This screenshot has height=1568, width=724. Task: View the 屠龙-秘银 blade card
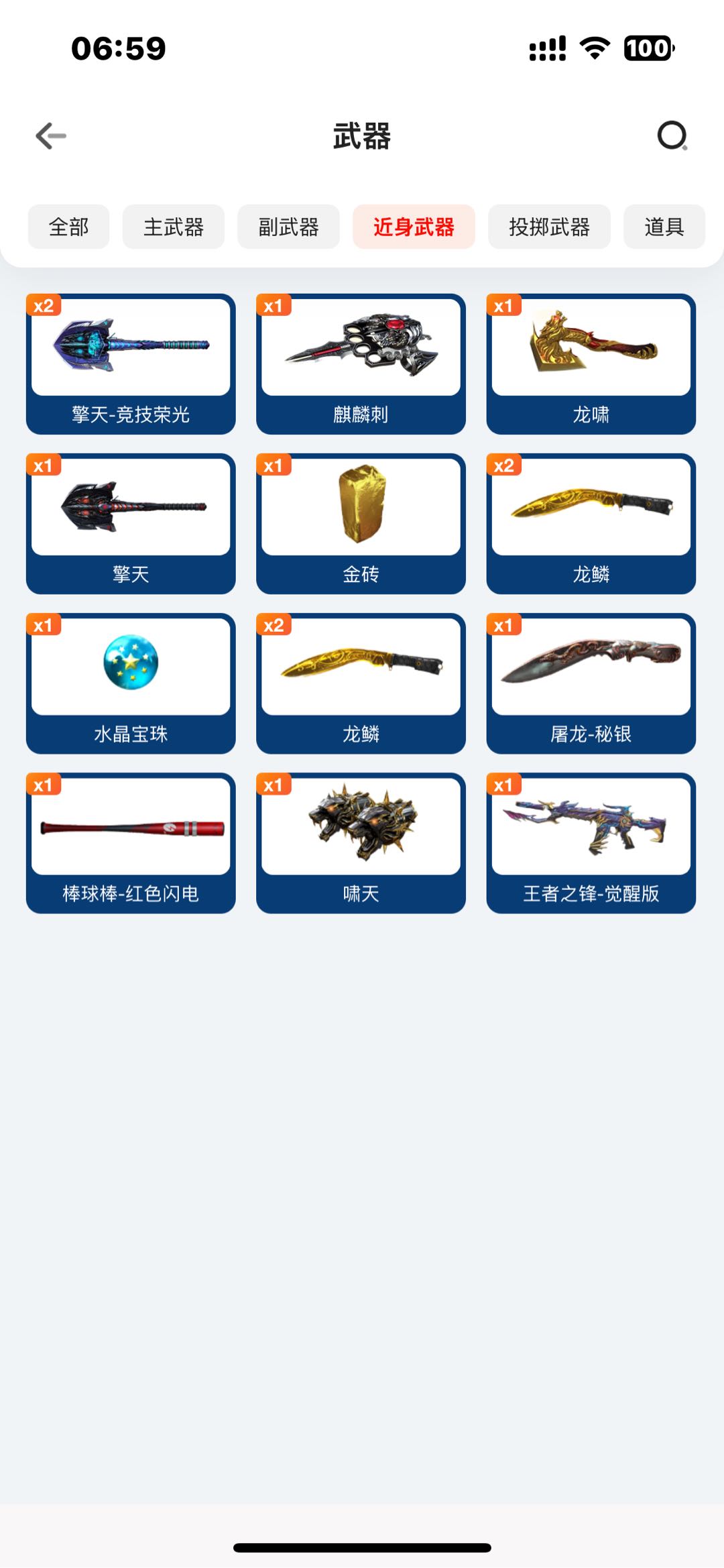(x=591, y=683)
